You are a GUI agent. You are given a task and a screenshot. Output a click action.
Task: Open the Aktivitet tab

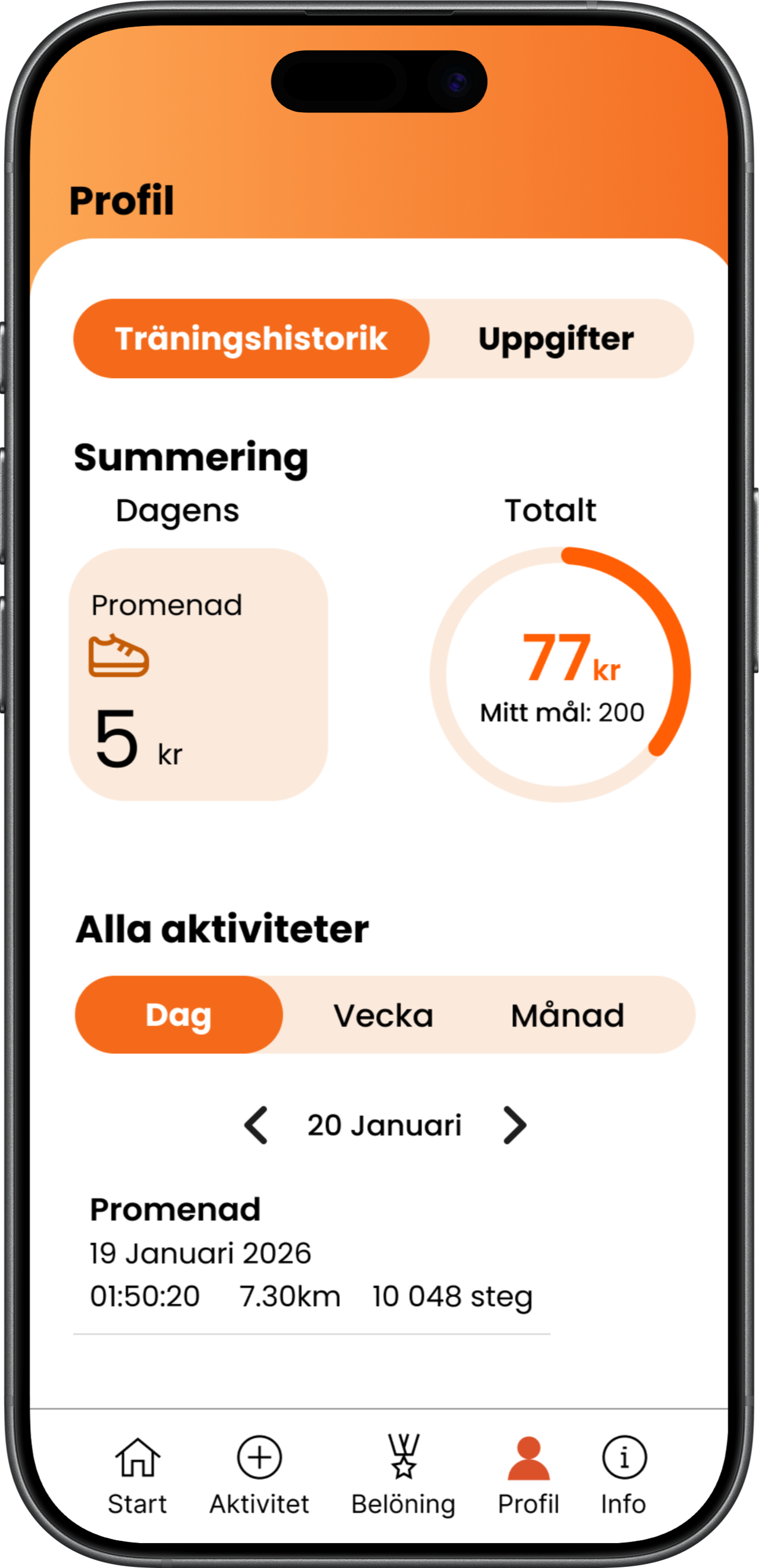tap(260, 1475)
